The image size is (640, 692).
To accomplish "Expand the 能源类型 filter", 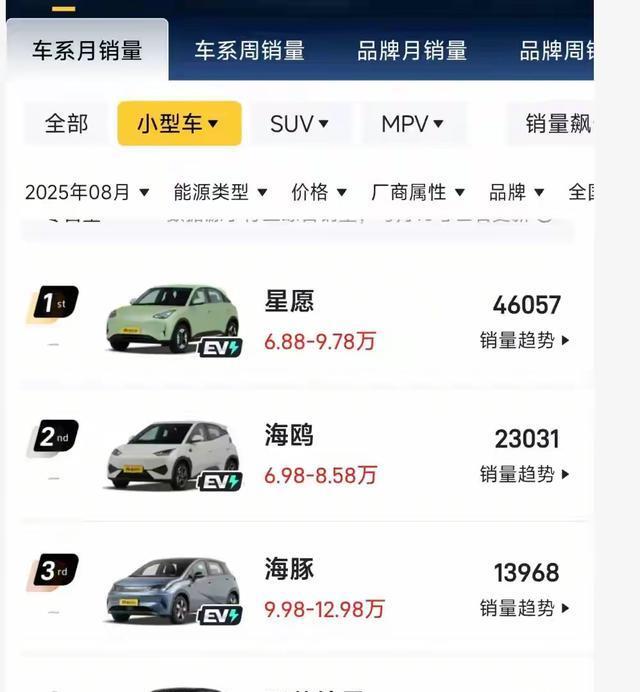I will (220, 192).
